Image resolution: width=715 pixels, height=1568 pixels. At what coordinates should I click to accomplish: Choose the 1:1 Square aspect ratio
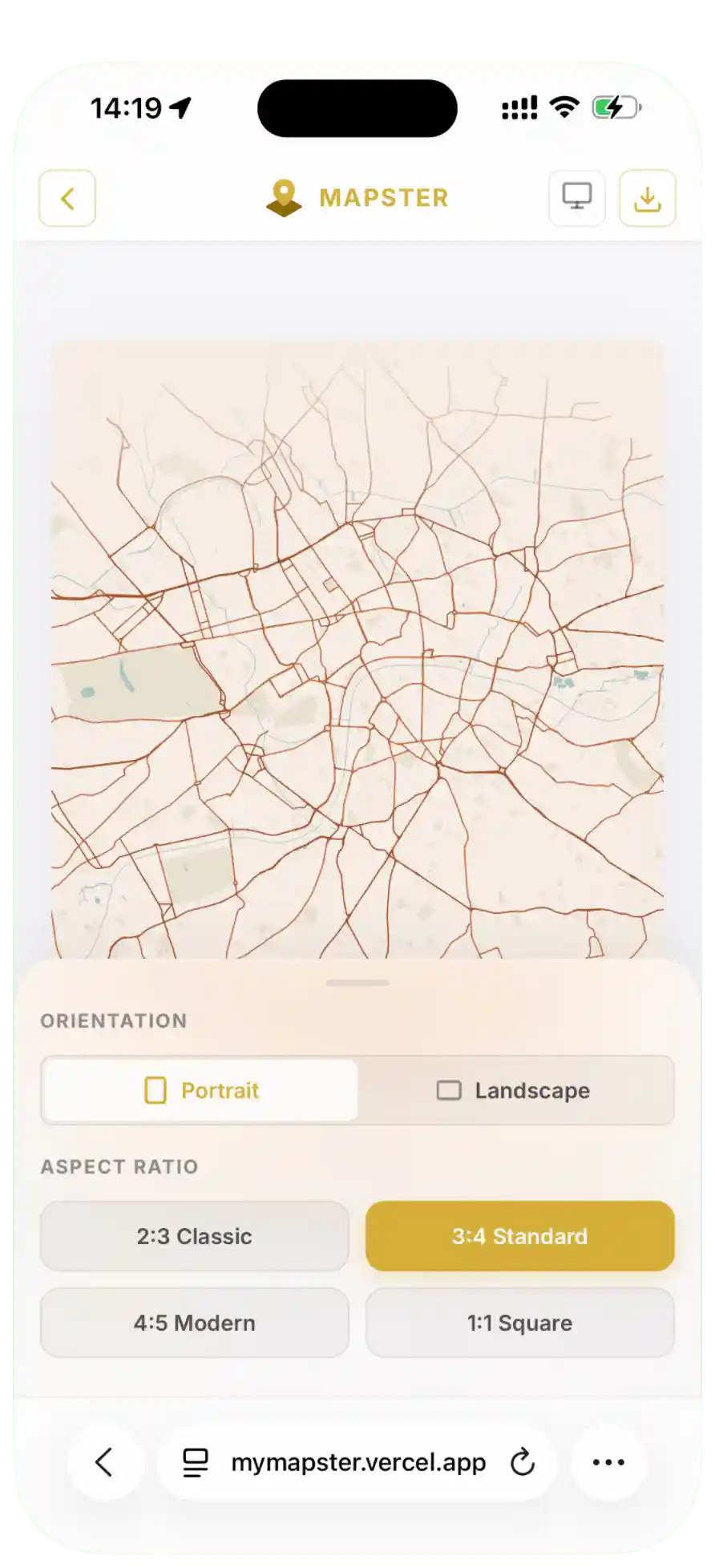(x=519, y=1323)
